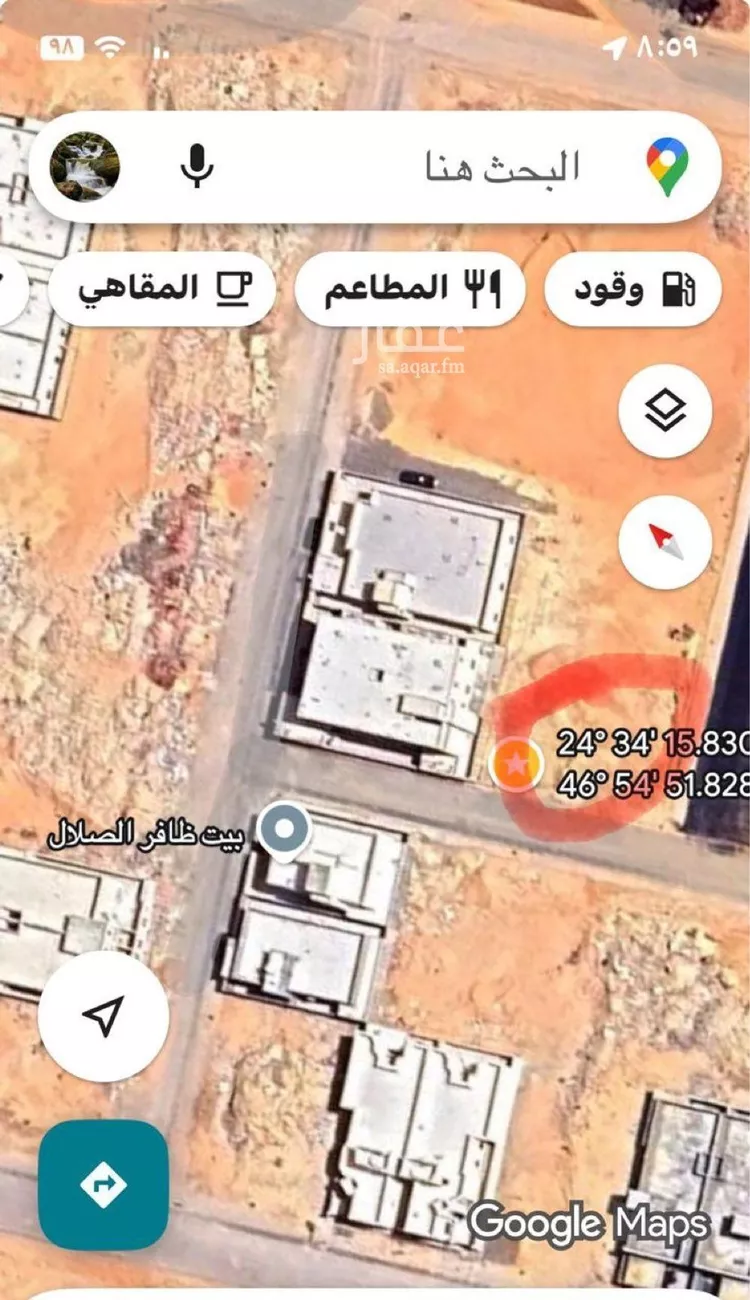
Task: Tap the orange starred saved pin
Action: 516,765
